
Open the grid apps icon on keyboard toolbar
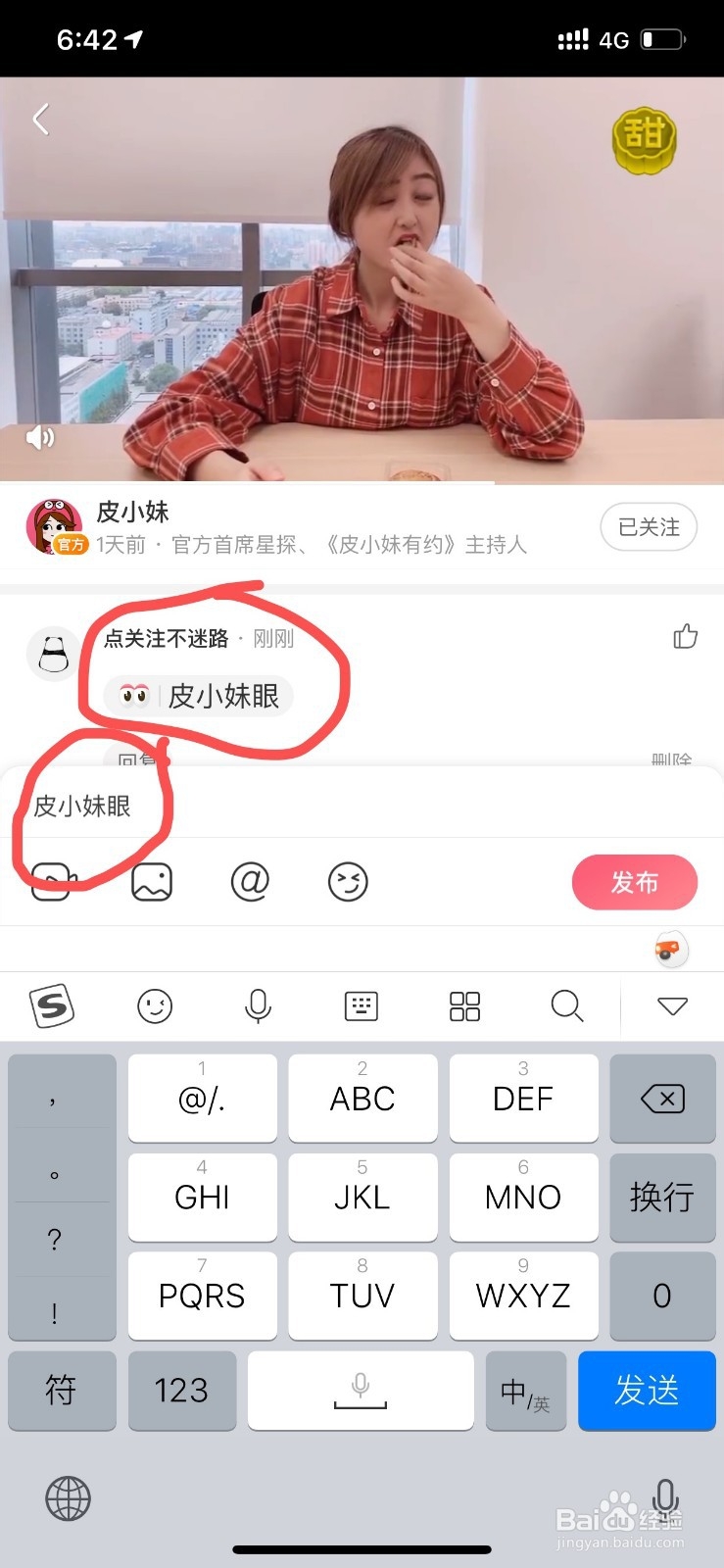464,1006
